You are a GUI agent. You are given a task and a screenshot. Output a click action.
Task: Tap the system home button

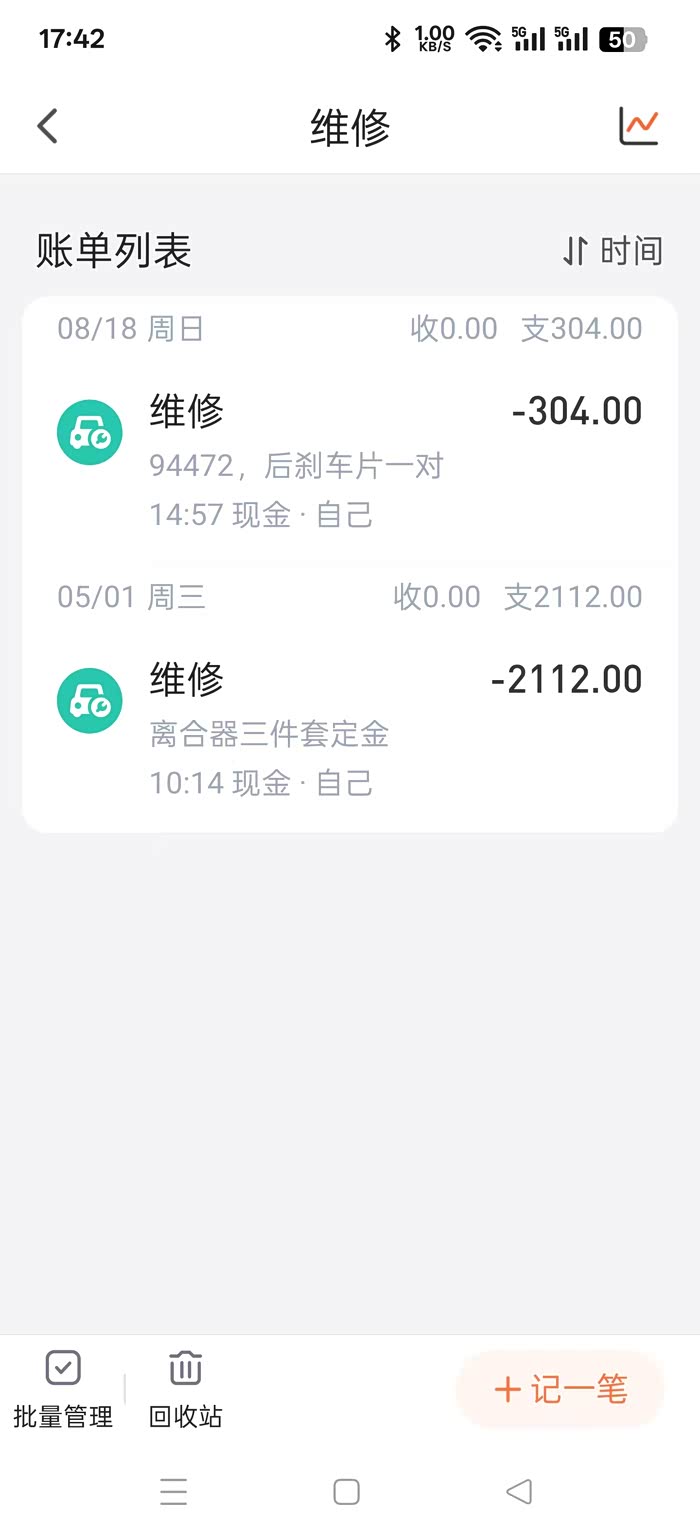coord(346,1492)
